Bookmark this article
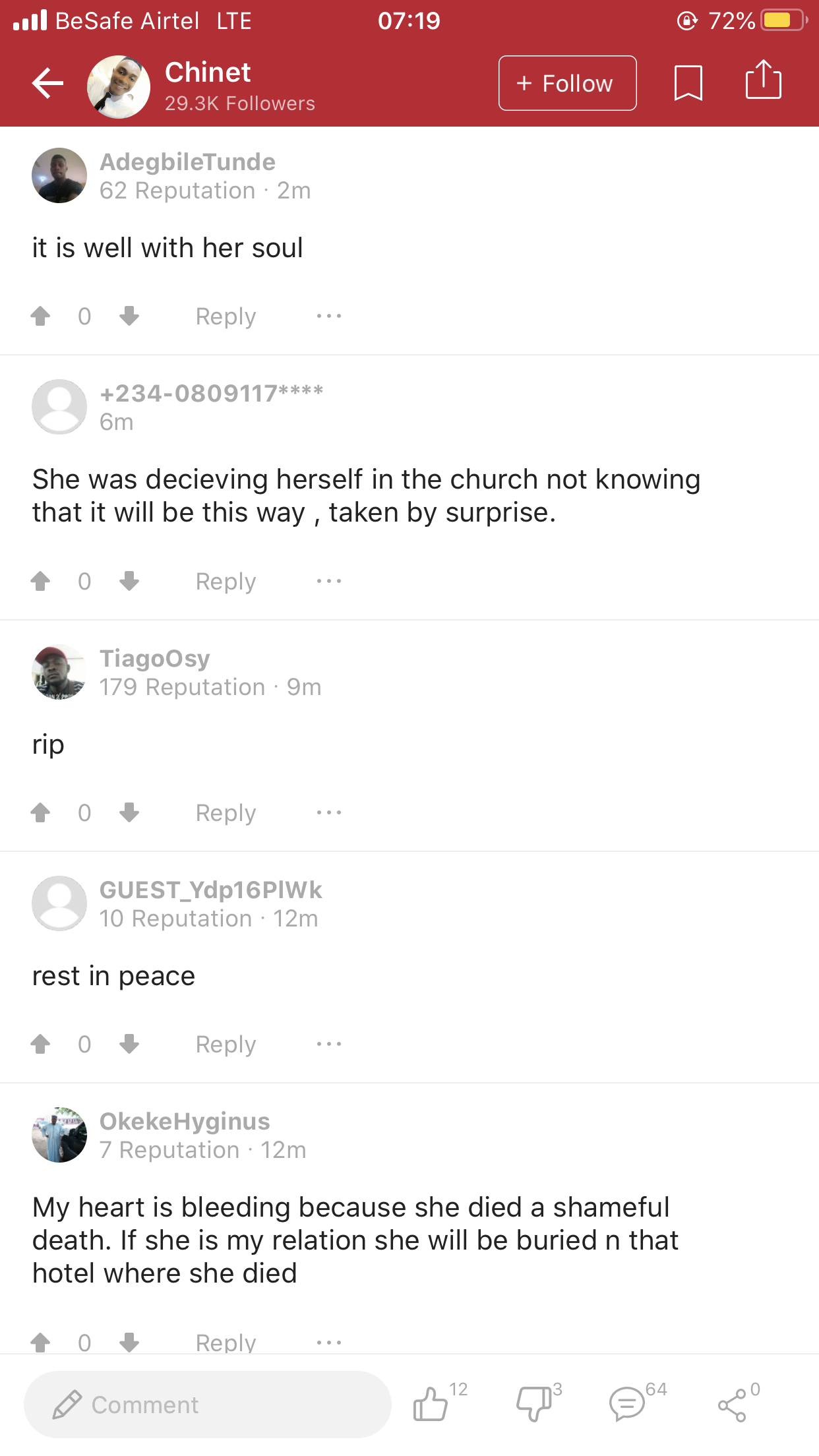 pyautogui.click(x=688, y=84)
